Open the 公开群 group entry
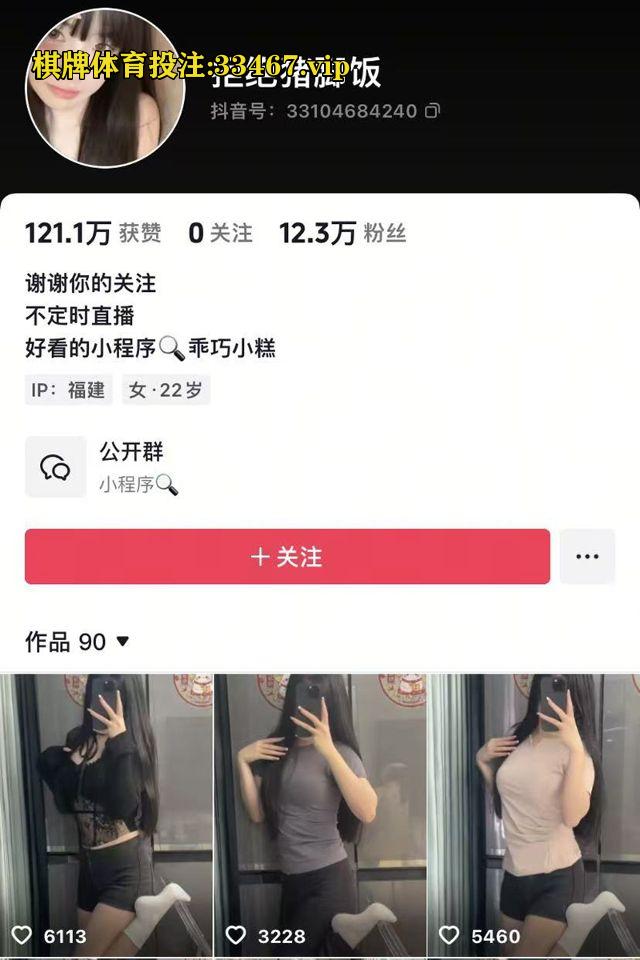 tap(130, 466)
